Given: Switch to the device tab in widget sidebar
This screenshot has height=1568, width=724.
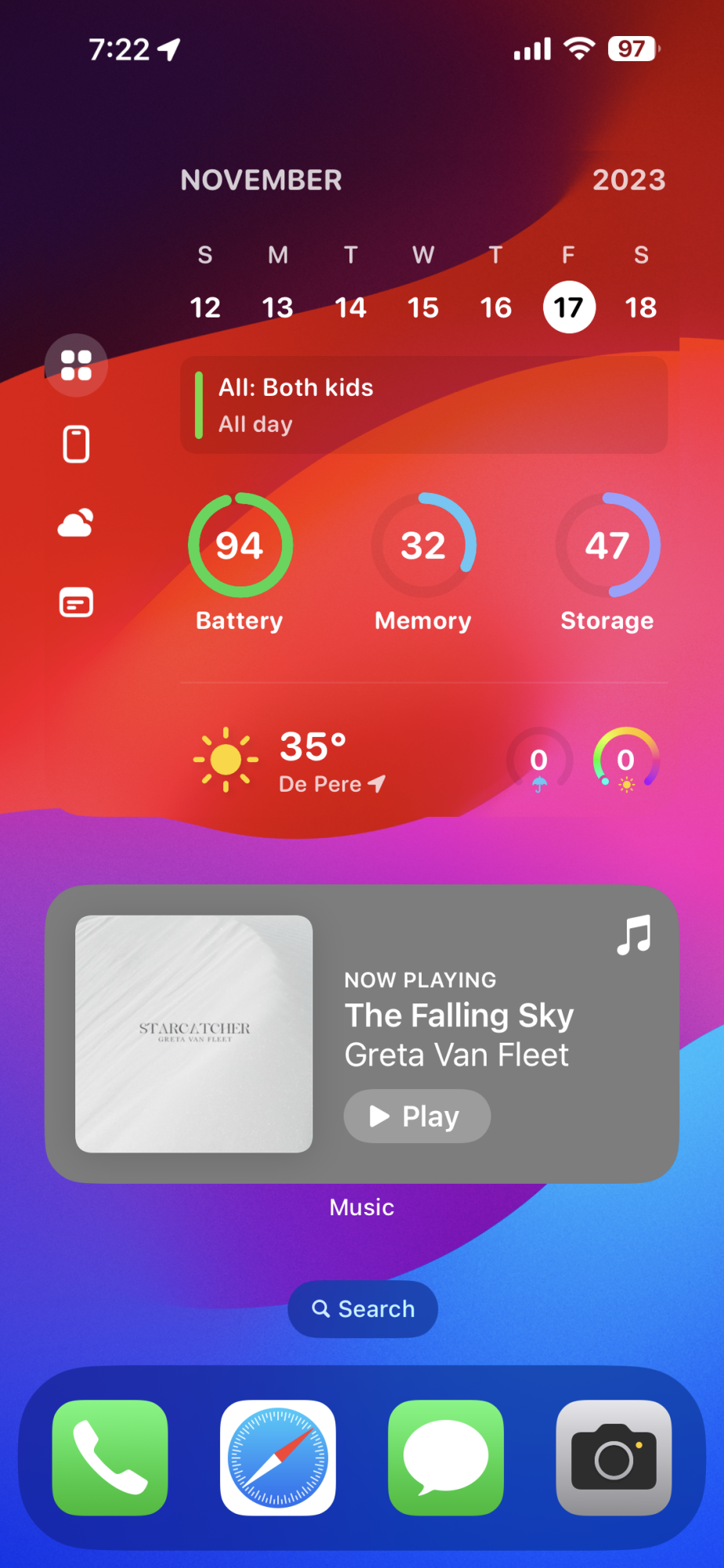Looking at the screenshot, I should point(76,445).
